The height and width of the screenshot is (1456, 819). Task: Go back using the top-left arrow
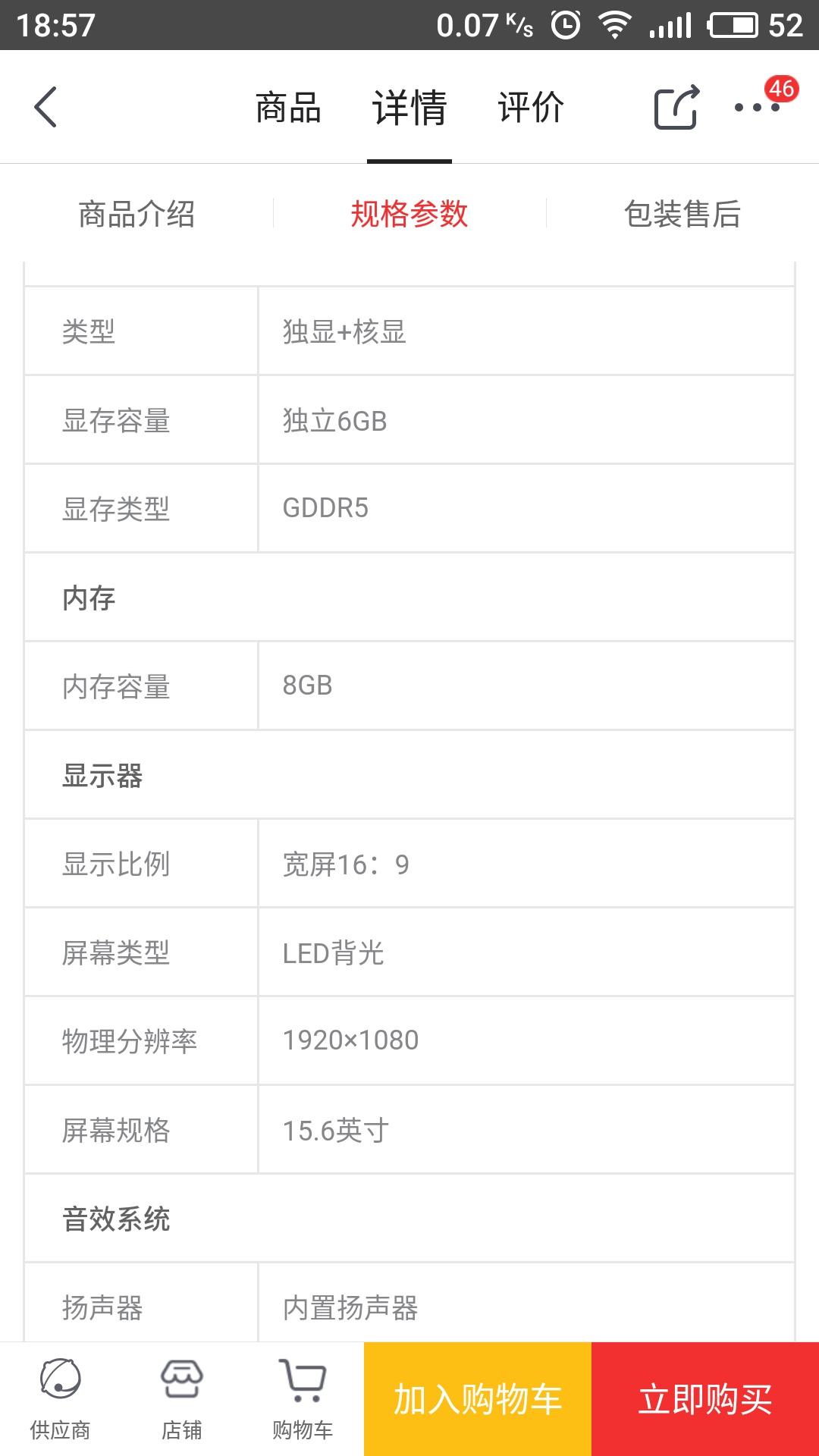point(45,107)
